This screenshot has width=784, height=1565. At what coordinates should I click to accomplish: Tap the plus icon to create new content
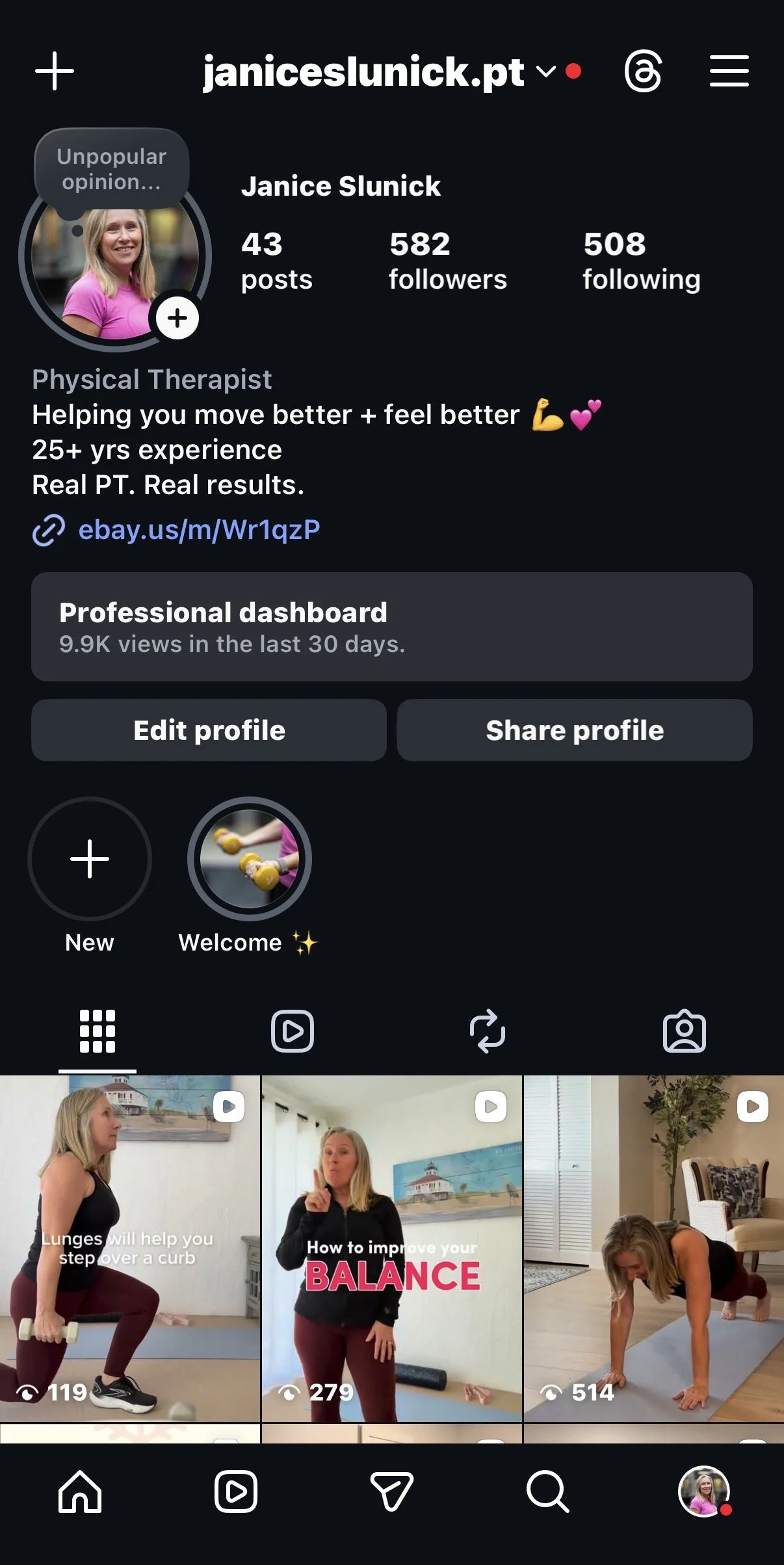[x=55, y=71]
